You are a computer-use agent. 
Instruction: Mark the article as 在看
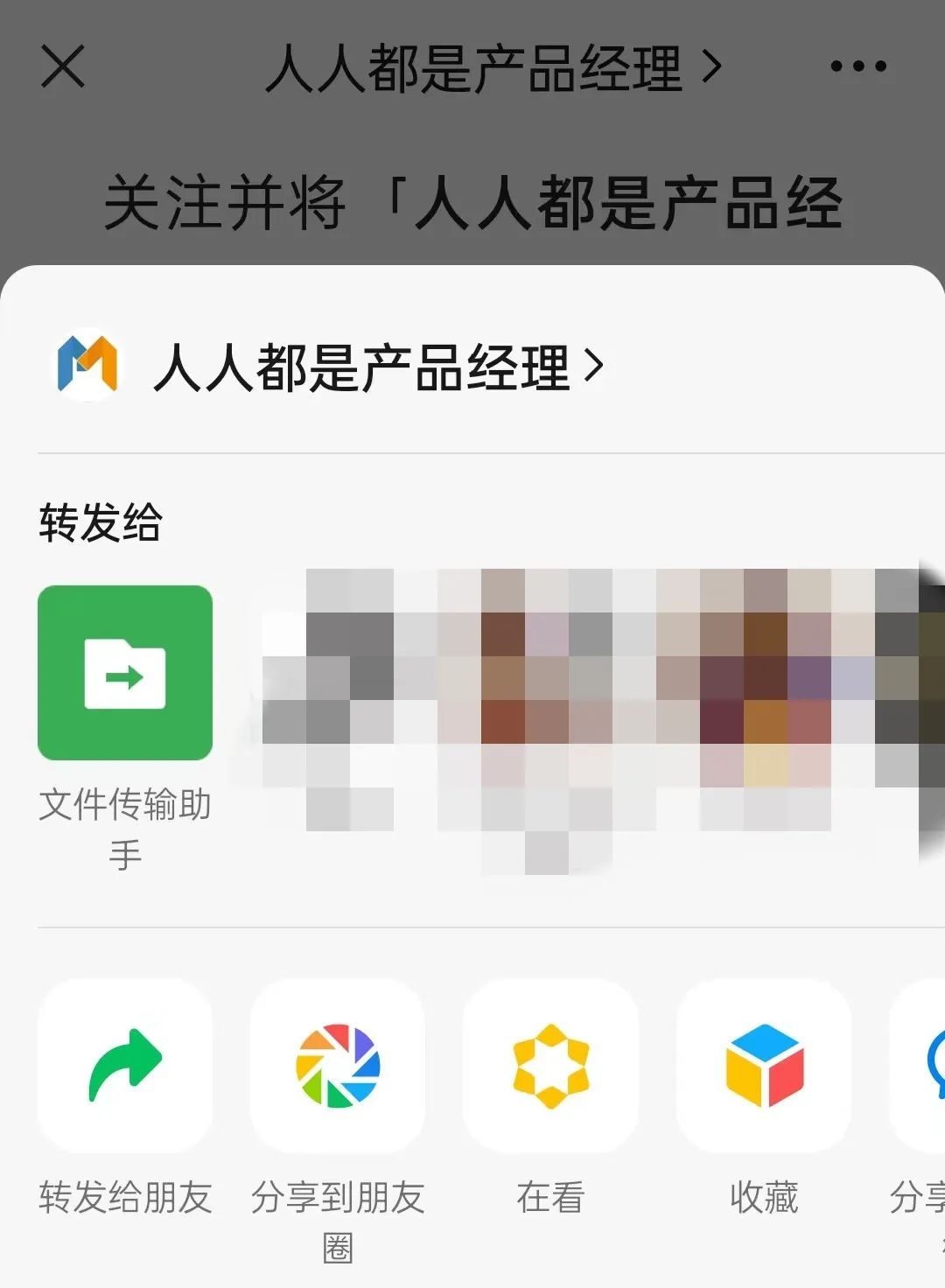[x=550, y=1066]
